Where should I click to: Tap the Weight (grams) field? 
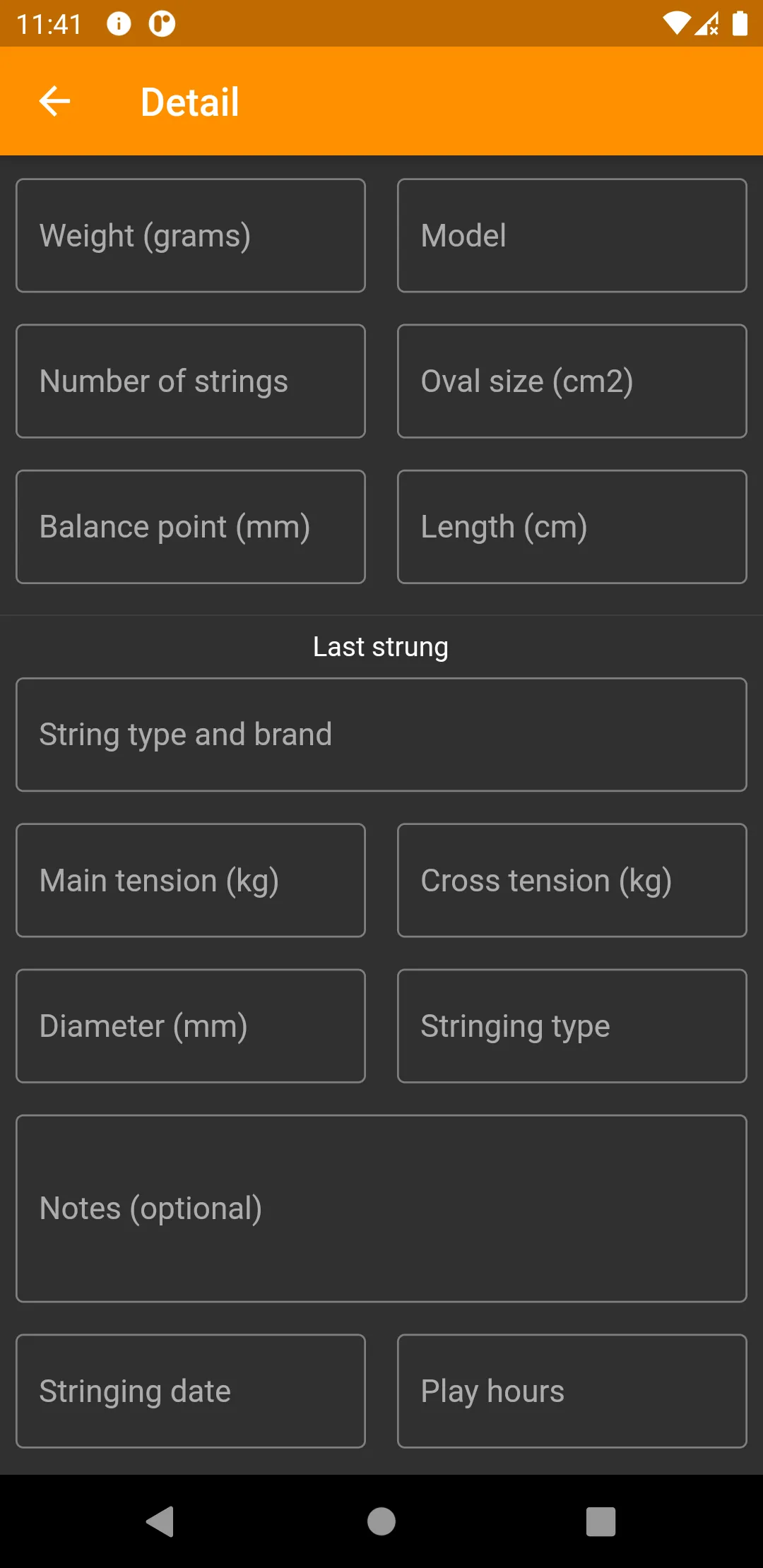click(x=191, y=235)
